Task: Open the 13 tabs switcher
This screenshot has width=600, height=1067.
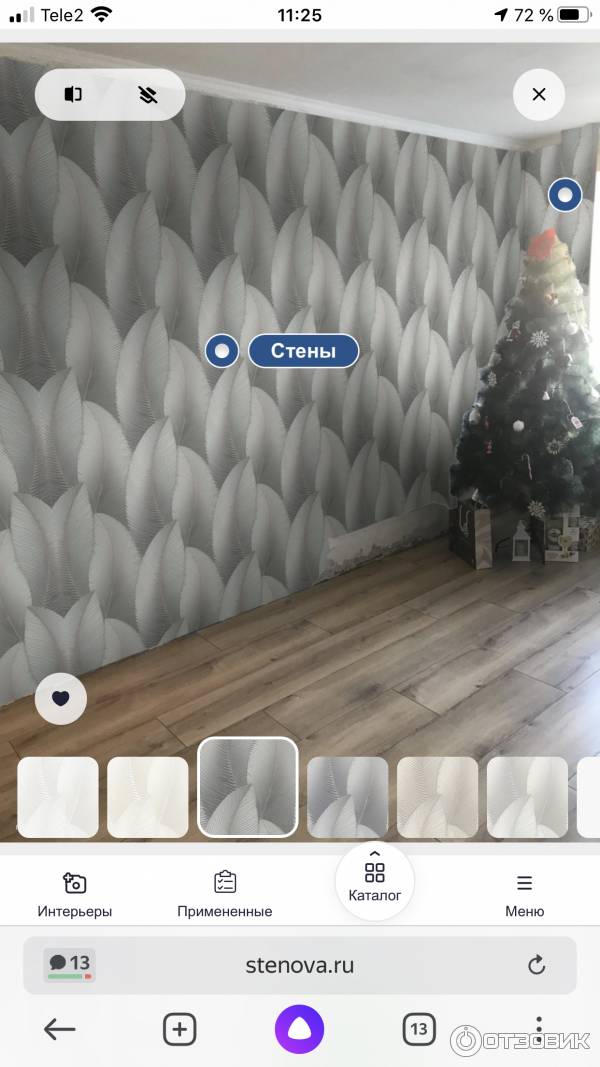Action: pos(419,1029)
